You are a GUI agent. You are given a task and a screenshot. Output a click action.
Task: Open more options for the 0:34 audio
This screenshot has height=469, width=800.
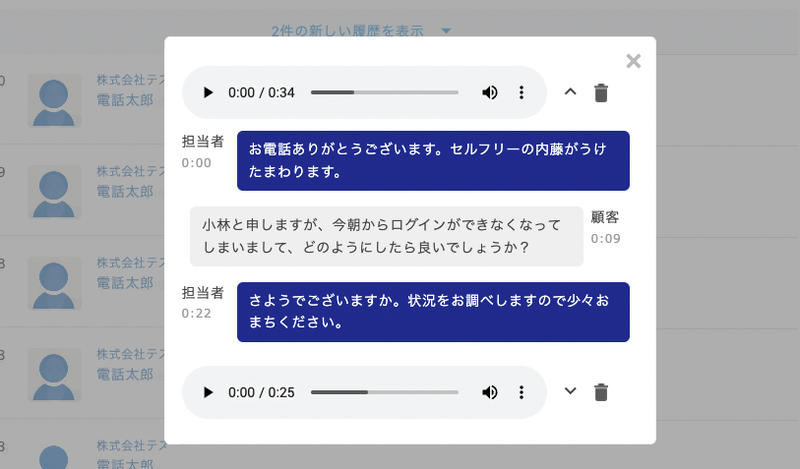tap(521, 93)
